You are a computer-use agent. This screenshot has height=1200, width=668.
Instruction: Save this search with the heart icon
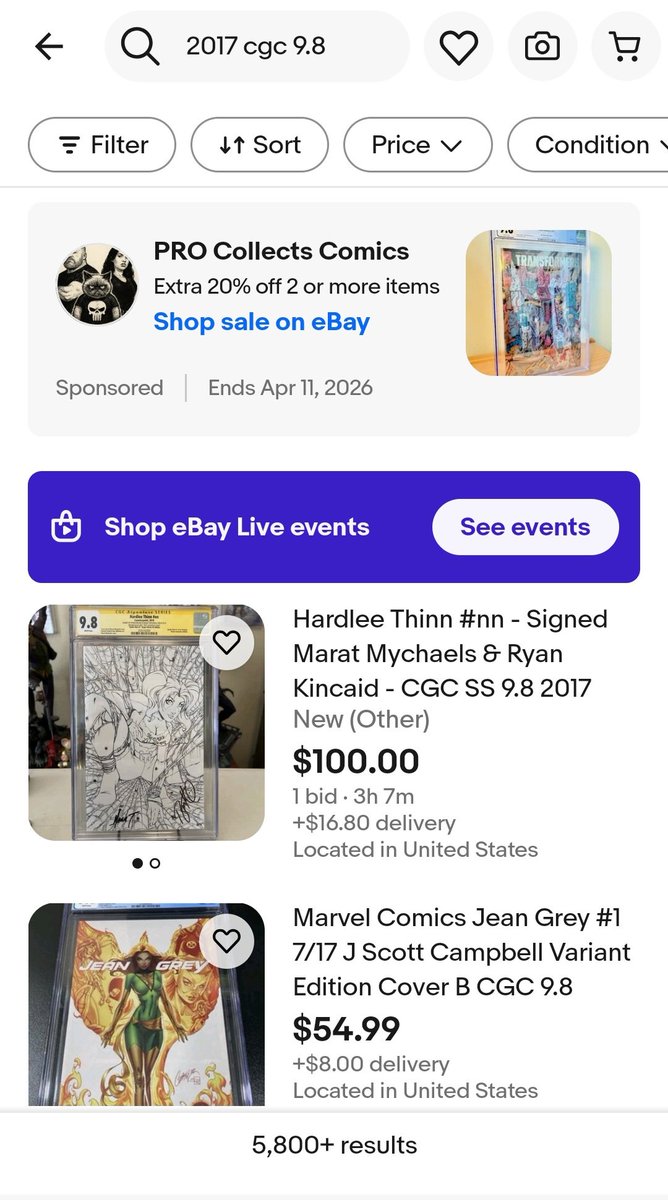tap(459, 46)
